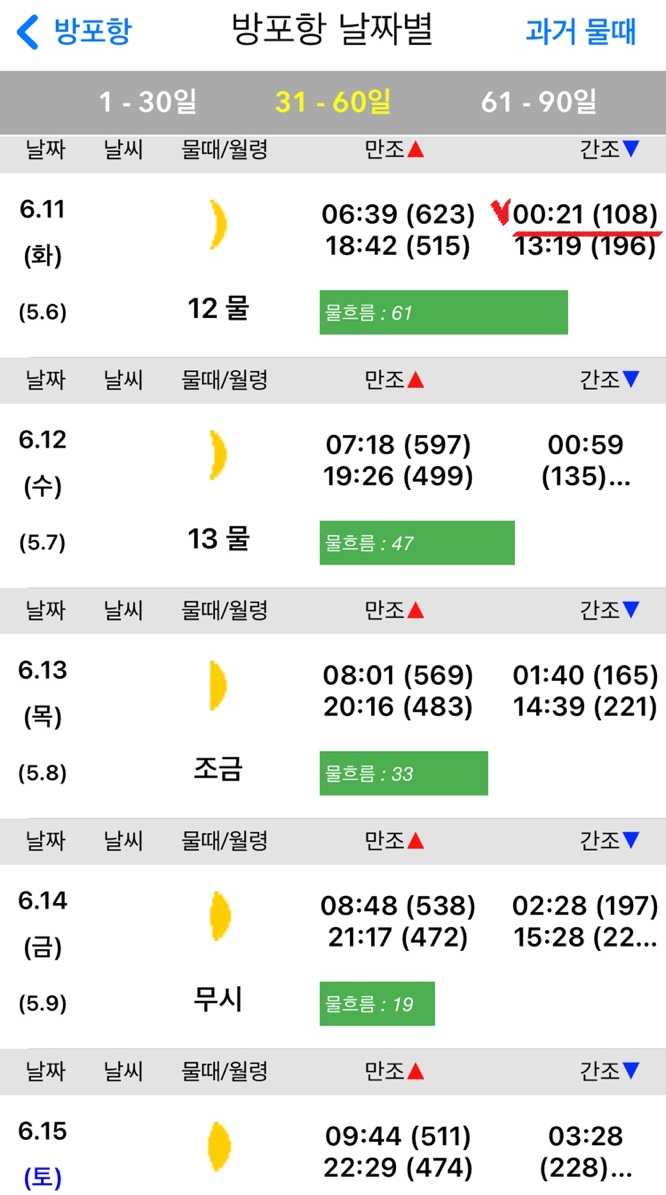666x1195 pixels.
Task: Select the 31 - 60일 tab
Action: [333, 102]
